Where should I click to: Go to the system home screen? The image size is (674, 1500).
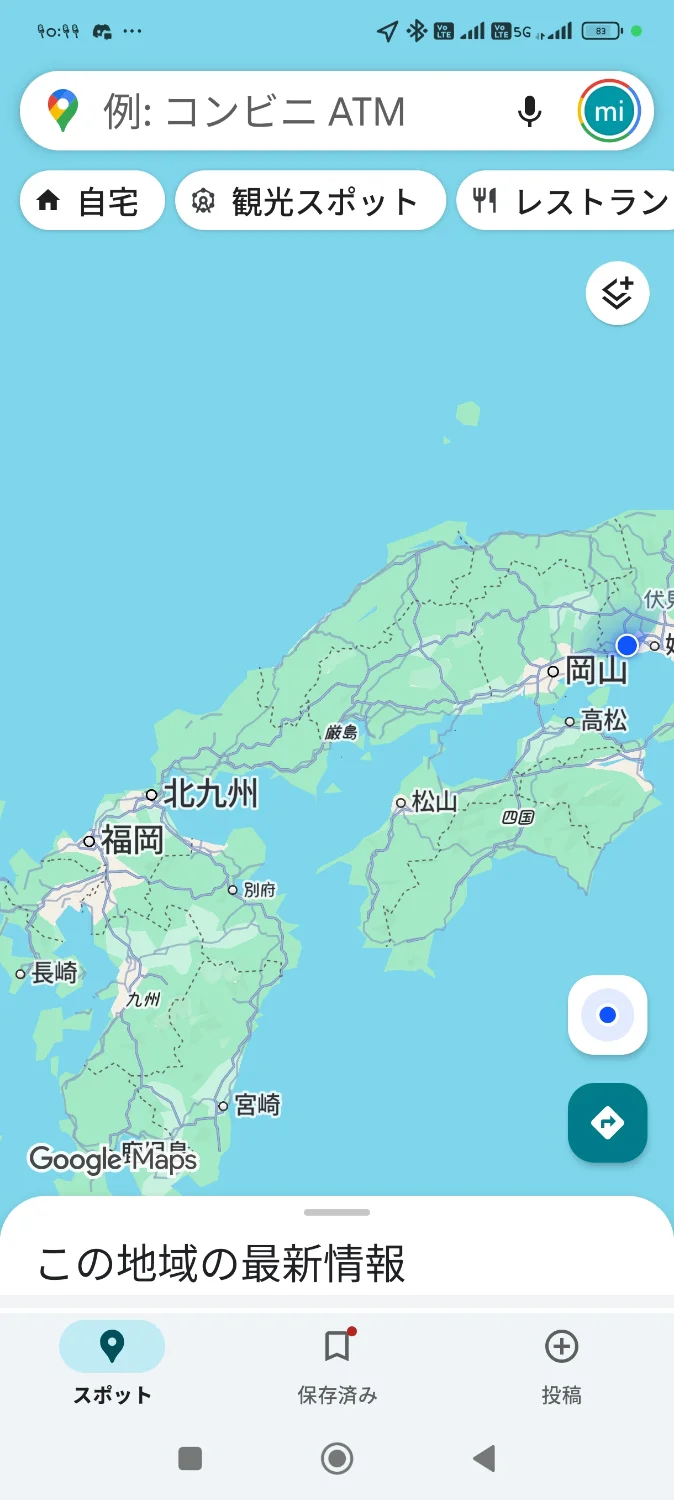click(337, 1459)
